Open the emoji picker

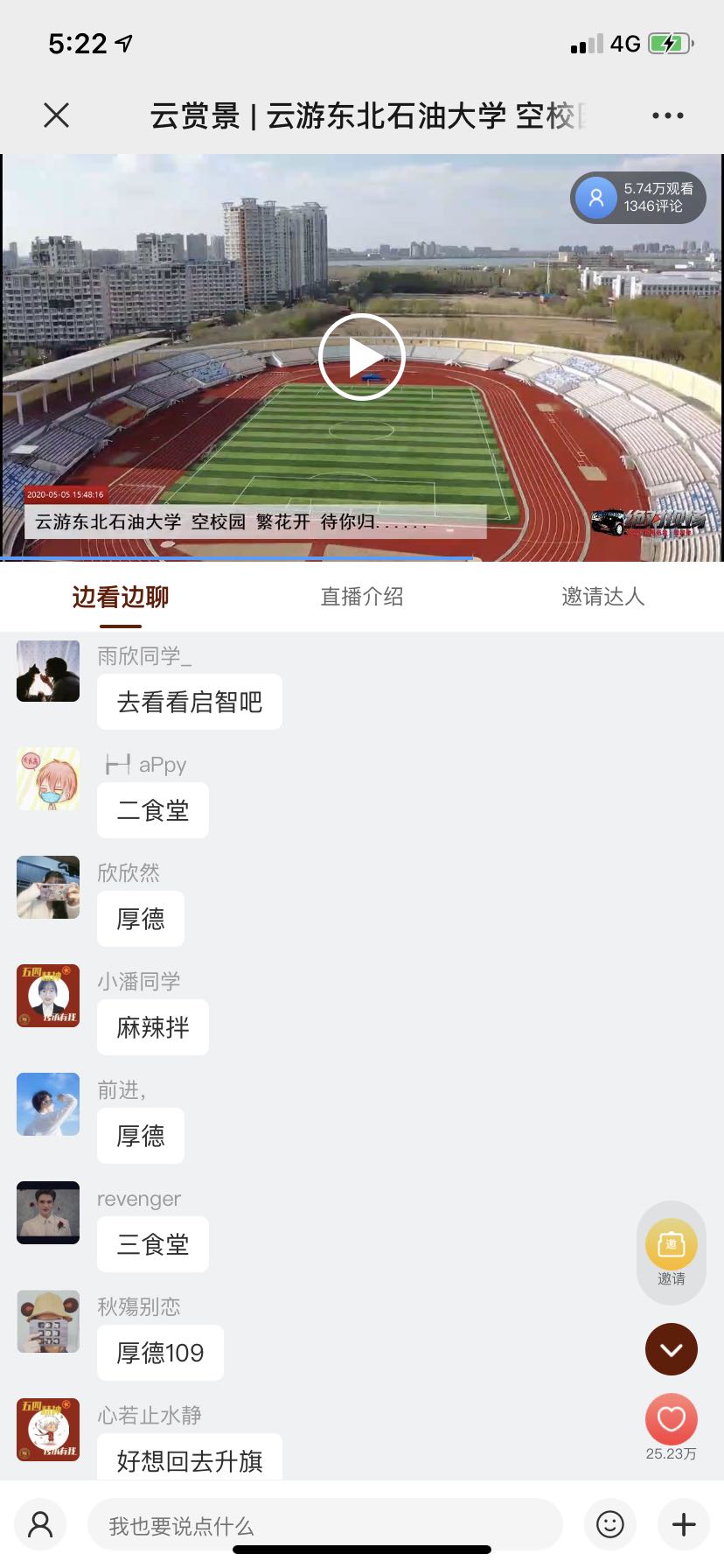[x=609, y=1524]
